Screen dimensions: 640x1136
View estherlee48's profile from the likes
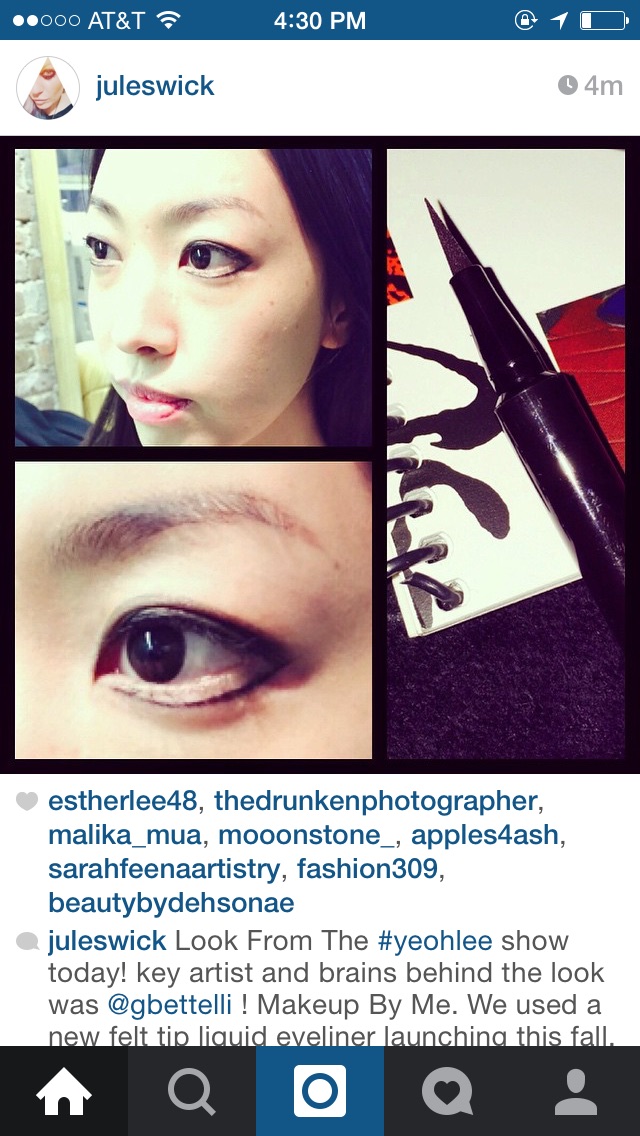tap(122, 801)
